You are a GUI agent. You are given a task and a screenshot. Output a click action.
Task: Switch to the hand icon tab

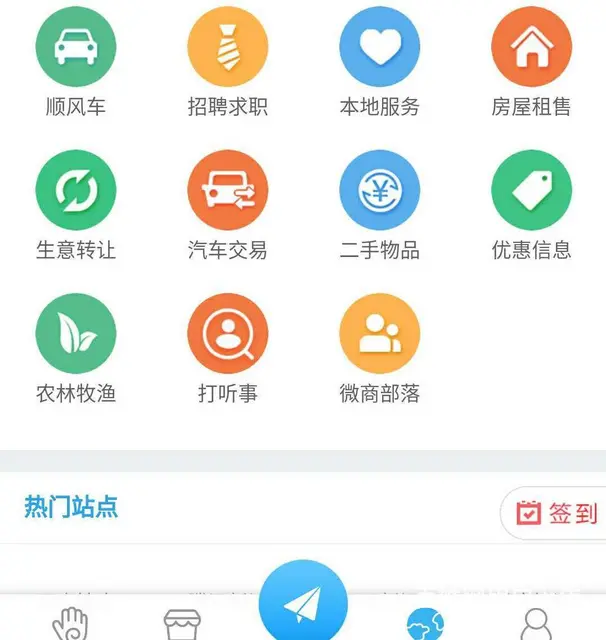[71, 624]
